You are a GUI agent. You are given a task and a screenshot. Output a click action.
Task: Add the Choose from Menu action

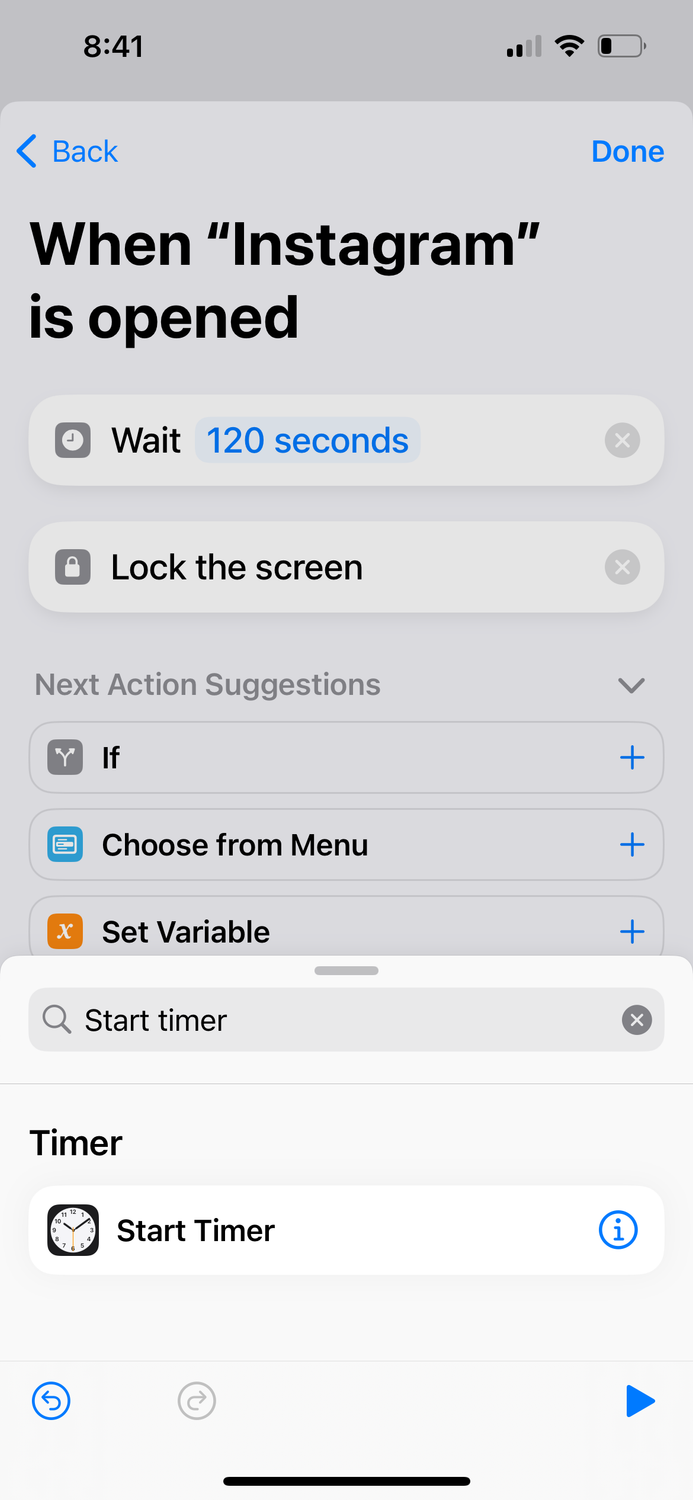tap(632, 845)
